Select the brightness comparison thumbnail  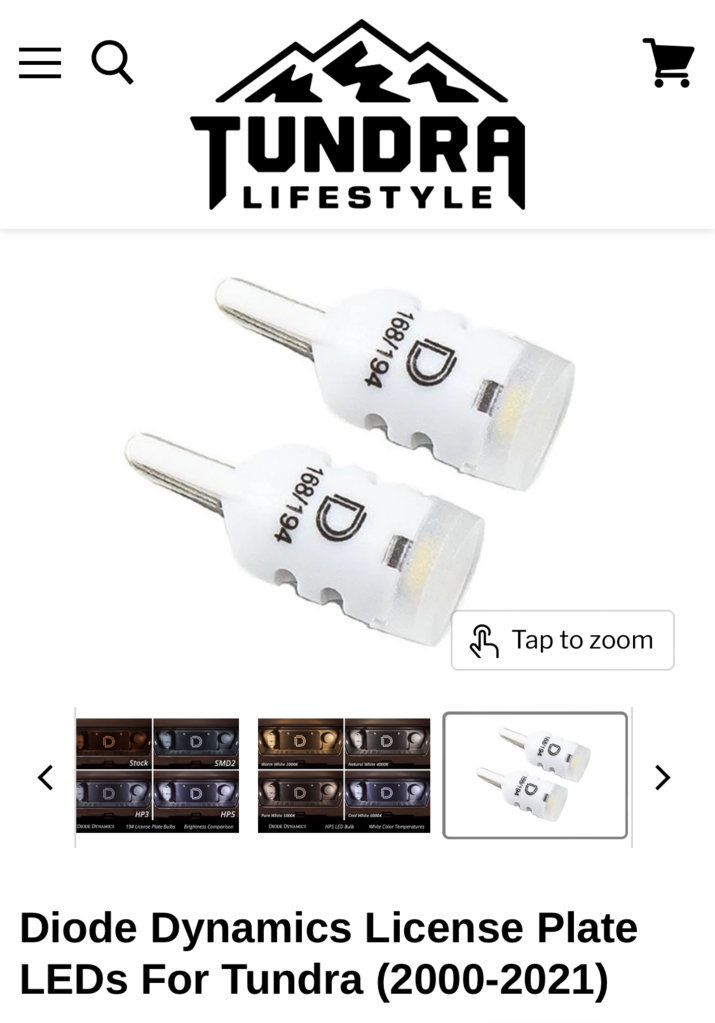[158, 775]
